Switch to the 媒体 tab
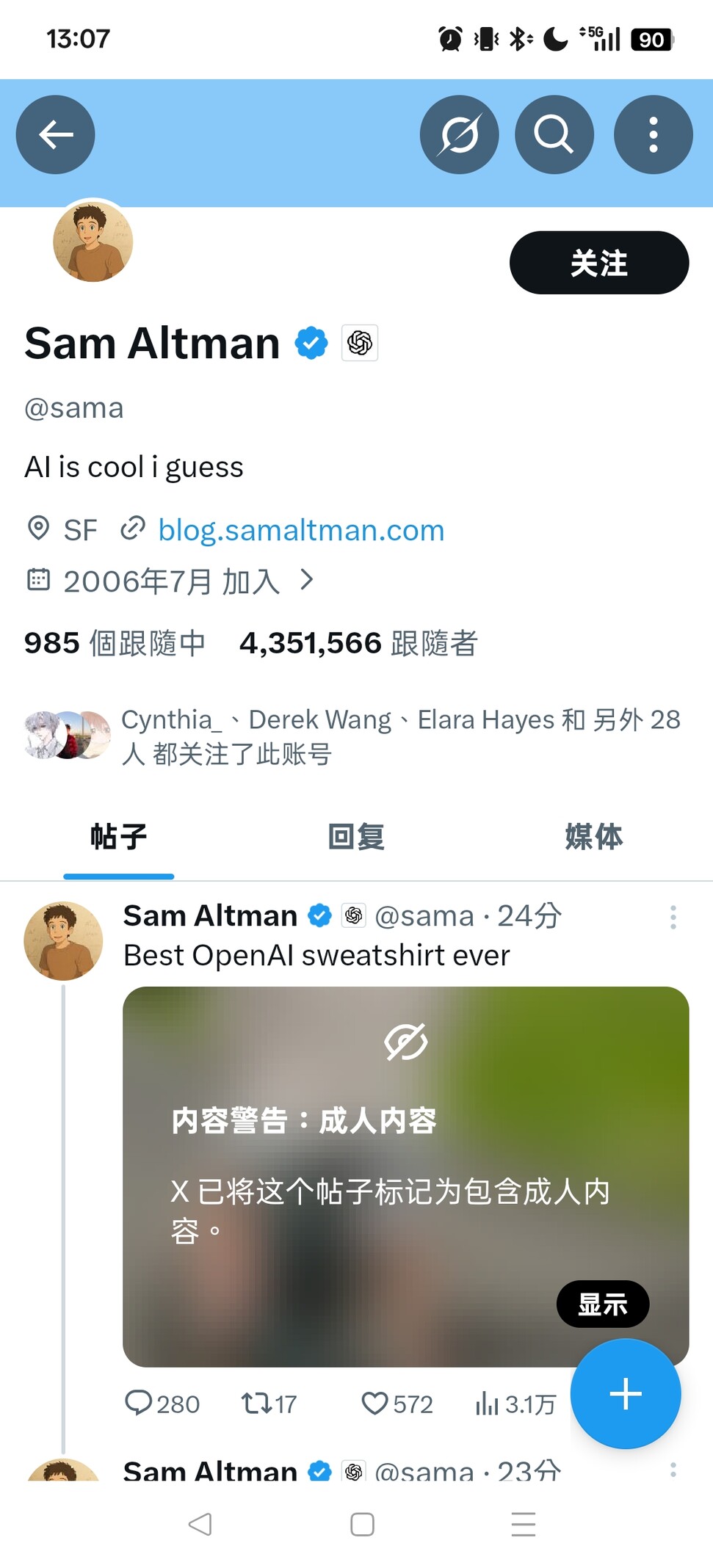The width and height of the screenshot is (713, 1568). click(x=593, y=837)
